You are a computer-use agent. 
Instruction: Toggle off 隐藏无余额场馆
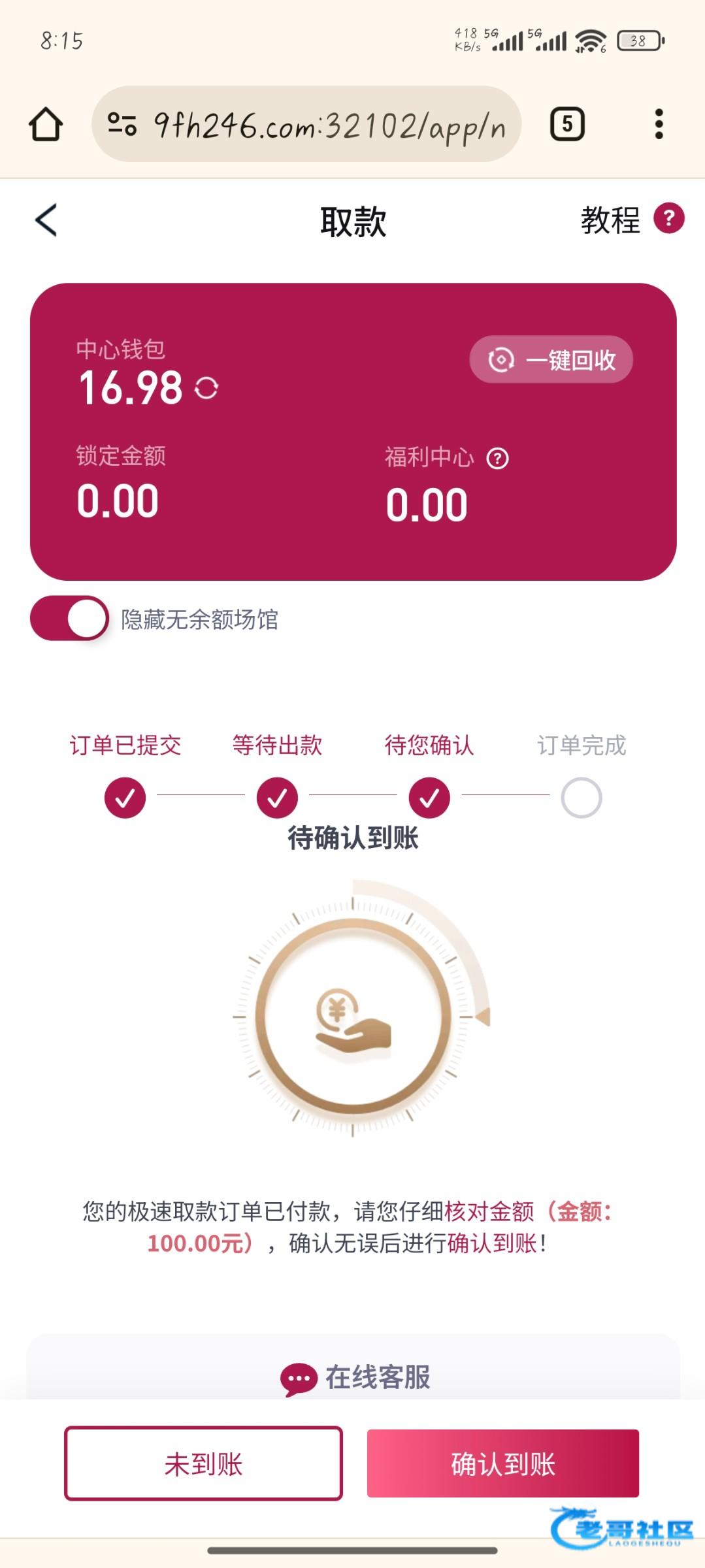[x=69, y=618]
